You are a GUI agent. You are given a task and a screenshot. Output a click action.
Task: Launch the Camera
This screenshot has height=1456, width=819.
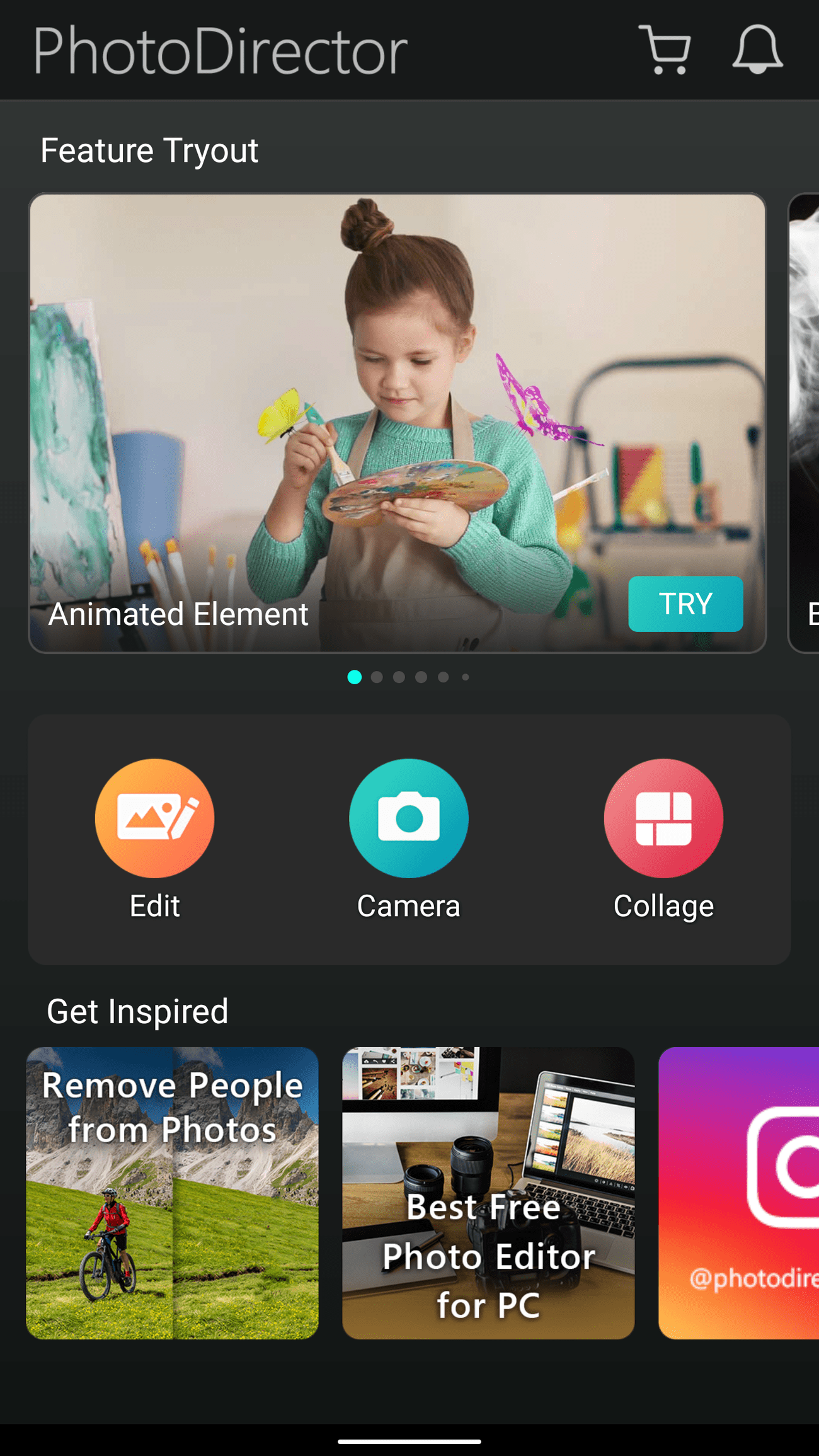click(408, 818)
